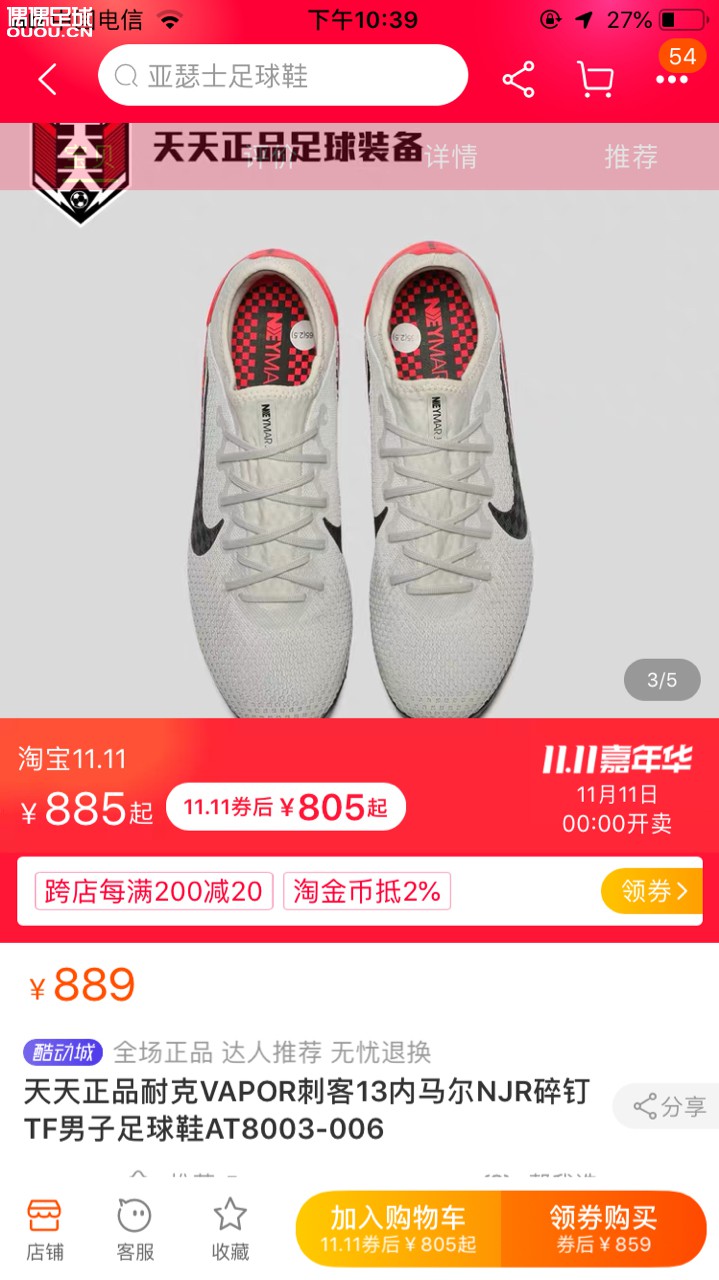The image size is (719, 1280).
Task: Contact 客服 customer service
Action: [135, 1229]
